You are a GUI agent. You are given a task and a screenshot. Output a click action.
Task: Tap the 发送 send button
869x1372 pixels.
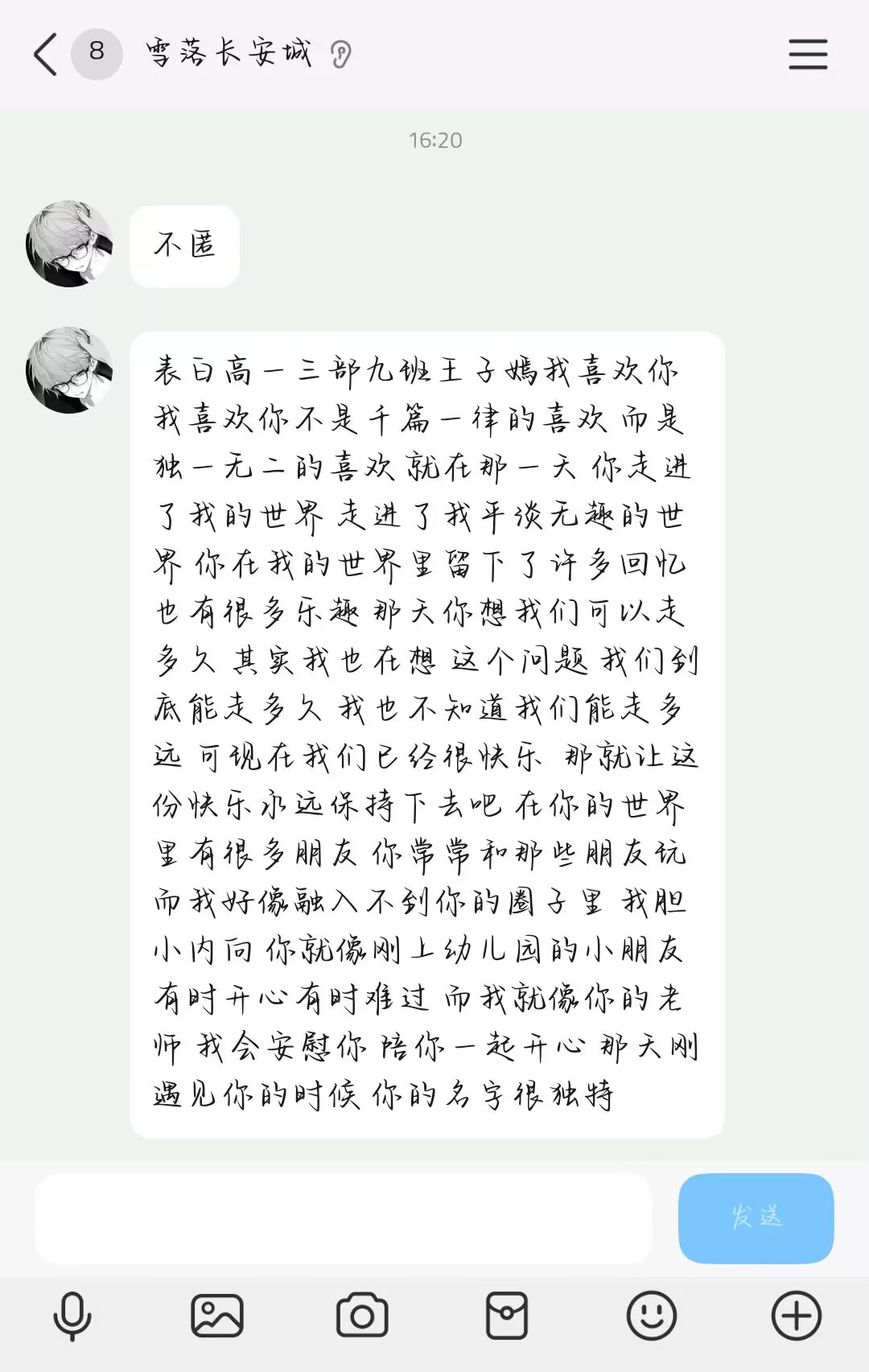[x=756, y=1217]
